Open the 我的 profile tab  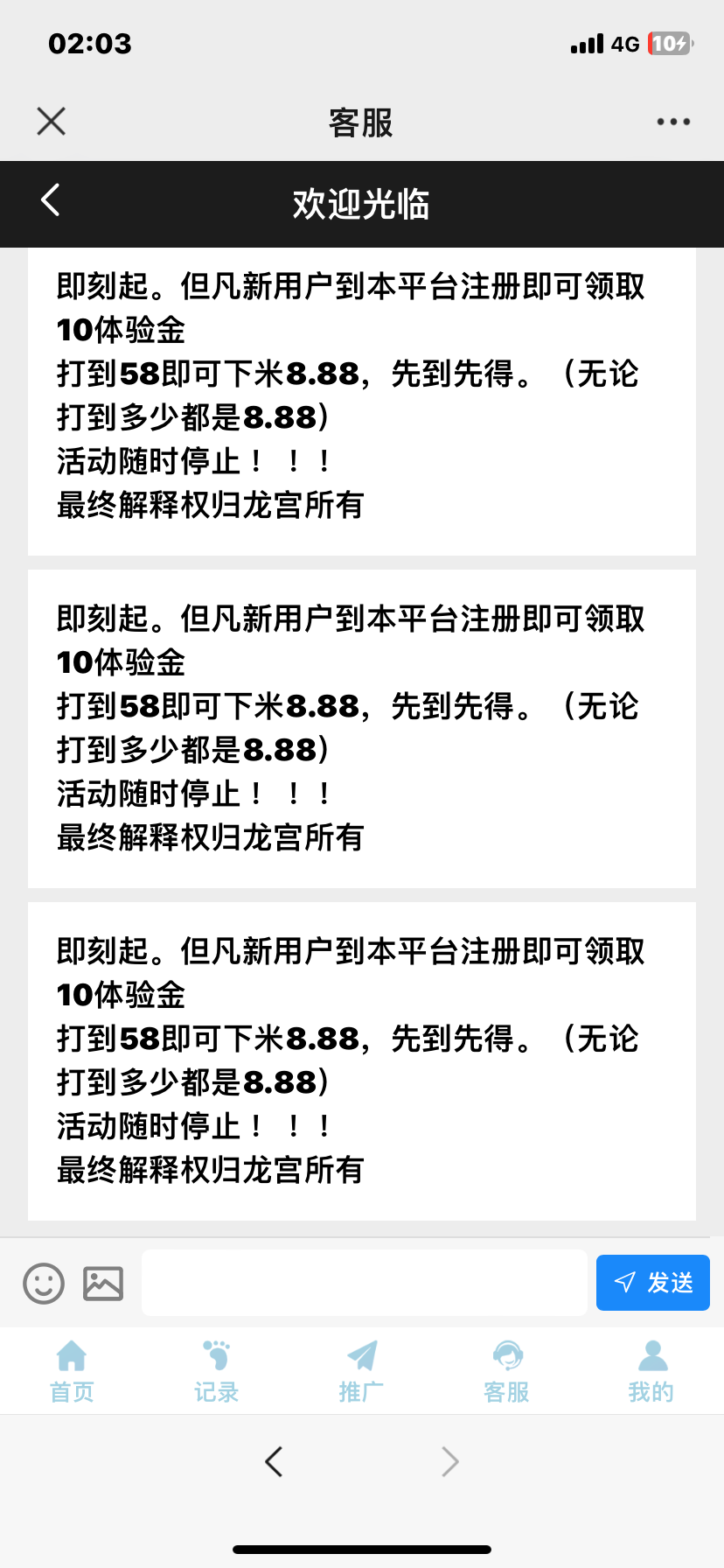coord(651,1371)
